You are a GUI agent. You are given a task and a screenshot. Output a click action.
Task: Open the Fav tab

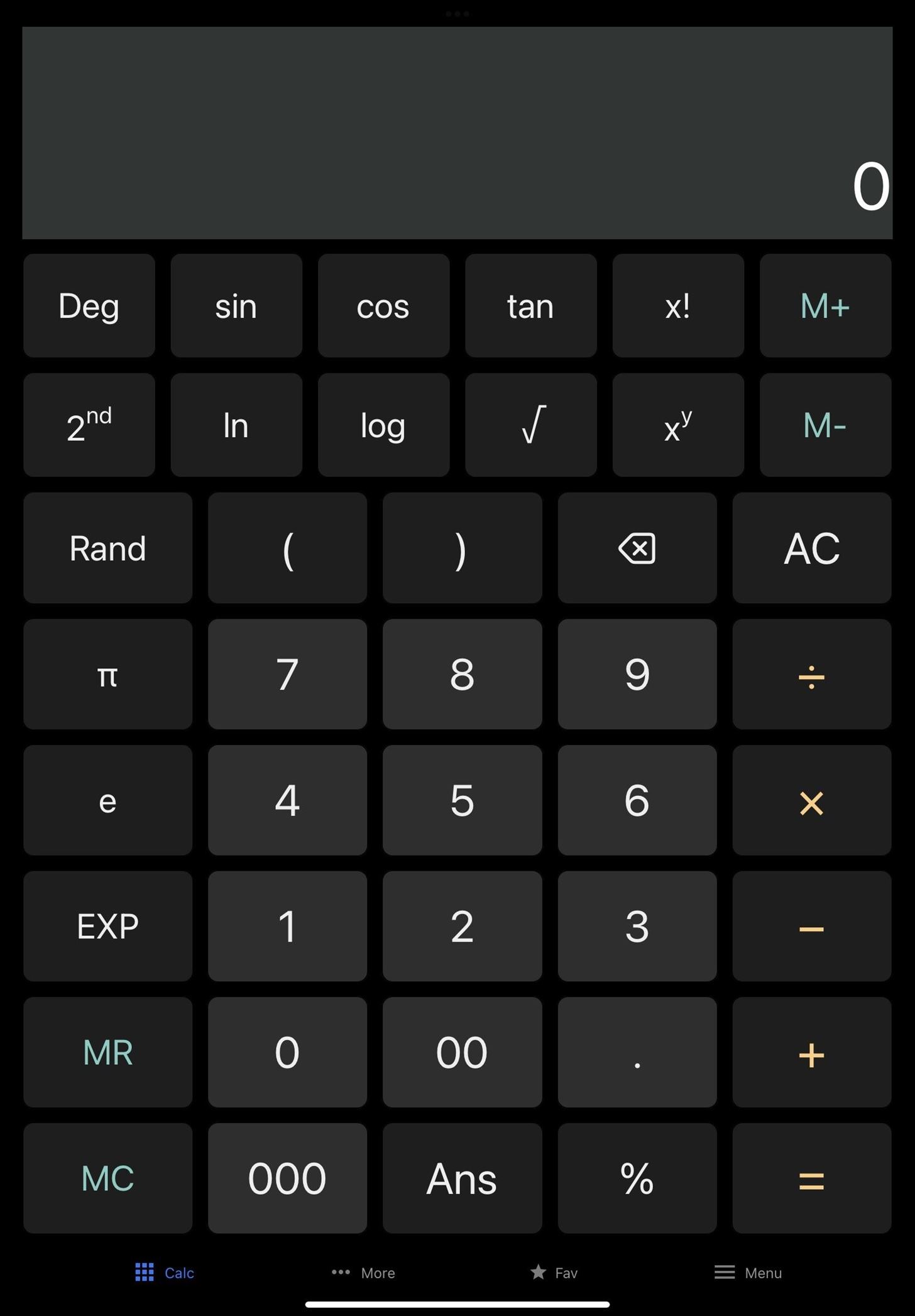553,1272
